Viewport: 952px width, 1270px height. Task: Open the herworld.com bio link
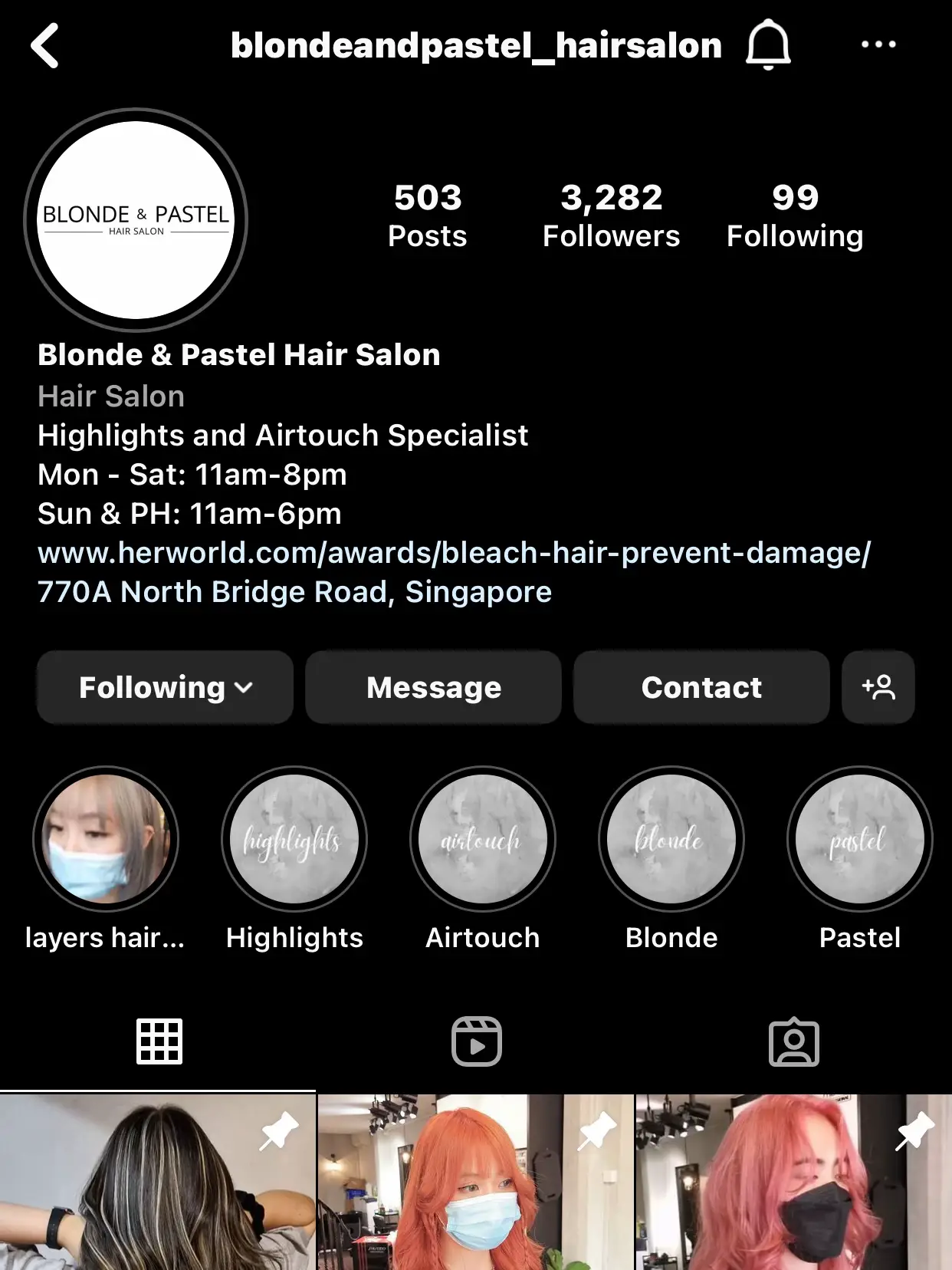tap(454, 553)
